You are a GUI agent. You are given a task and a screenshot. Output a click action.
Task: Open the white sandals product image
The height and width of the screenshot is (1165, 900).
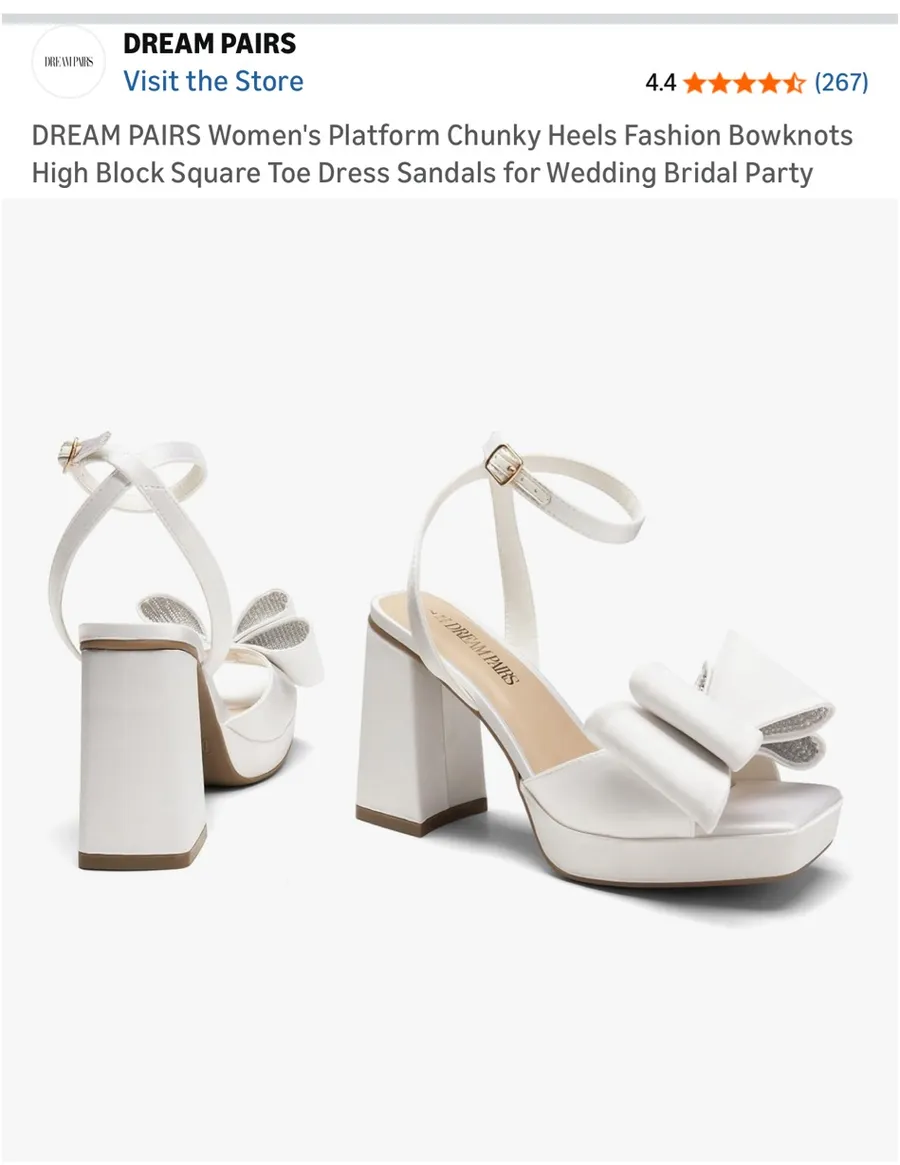(450, 679)
